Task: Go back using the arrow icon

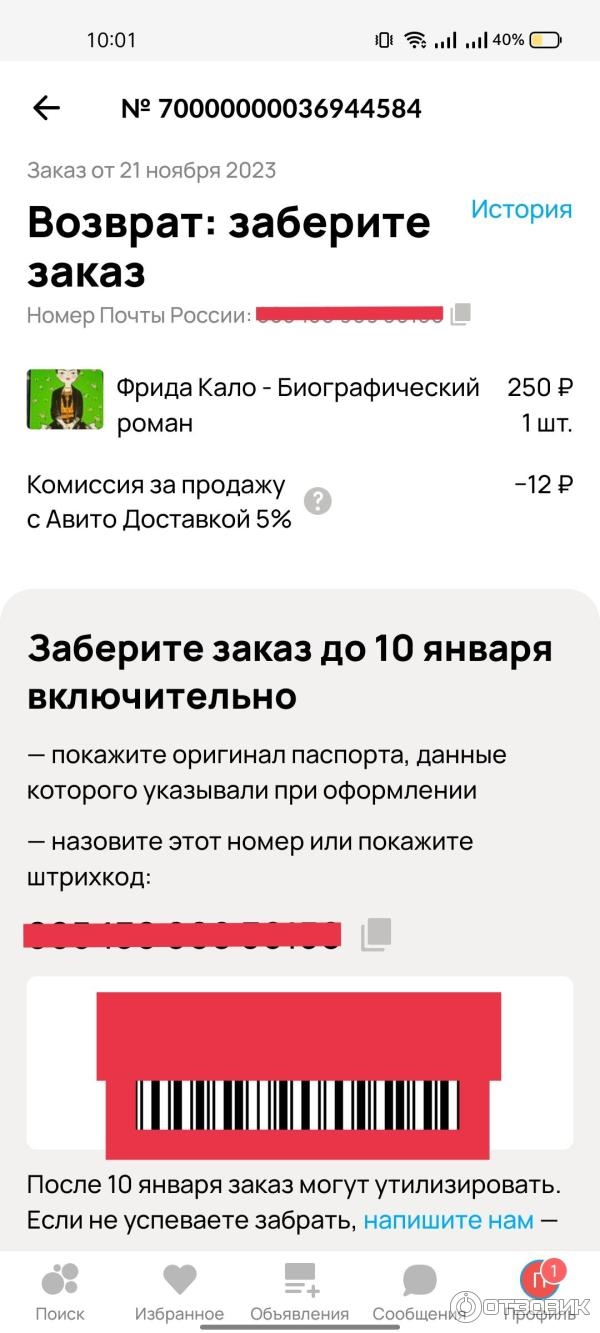Action: tap(47, 108)
